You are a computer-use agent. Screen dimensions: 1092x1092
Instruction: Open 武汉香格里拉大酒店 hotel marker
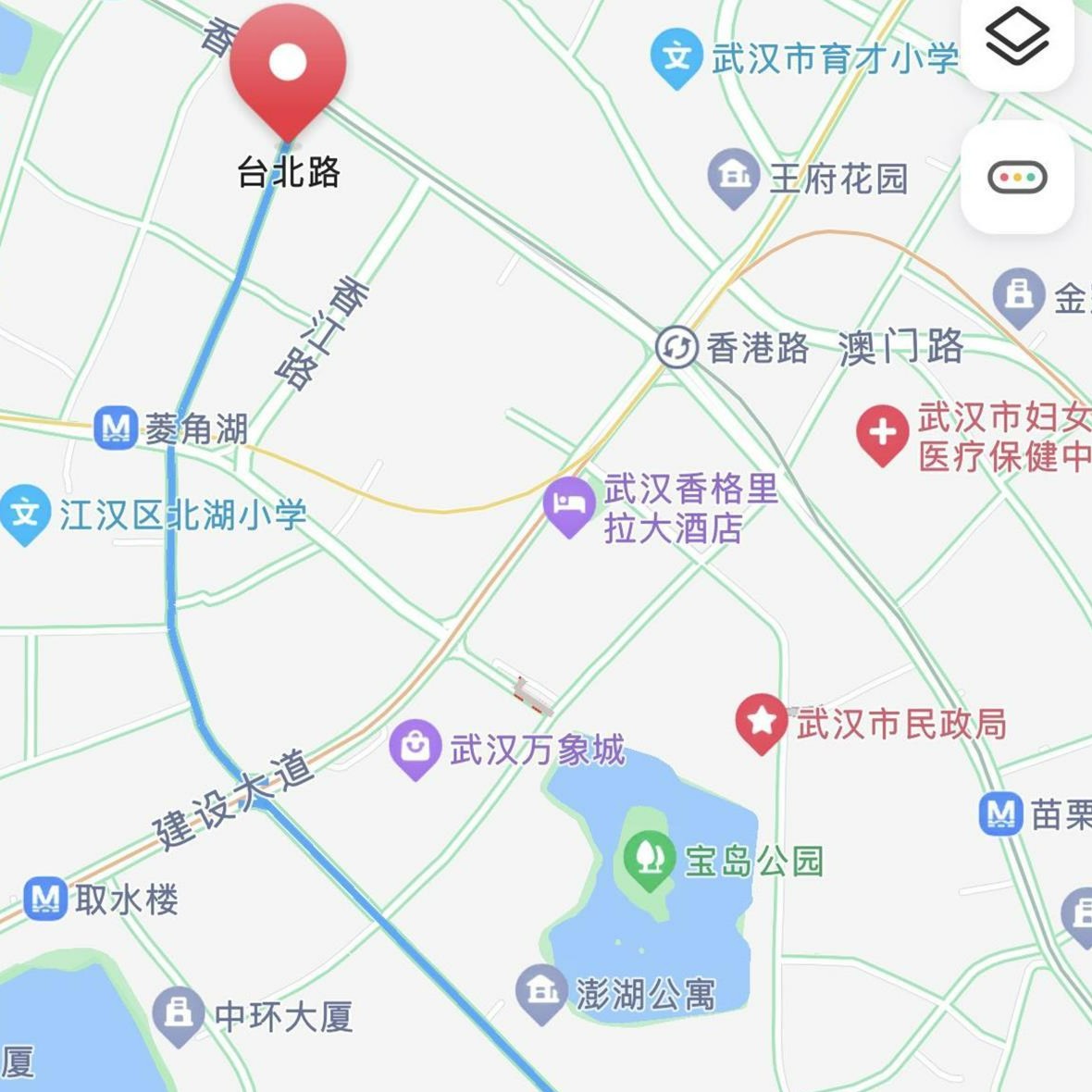568,504
